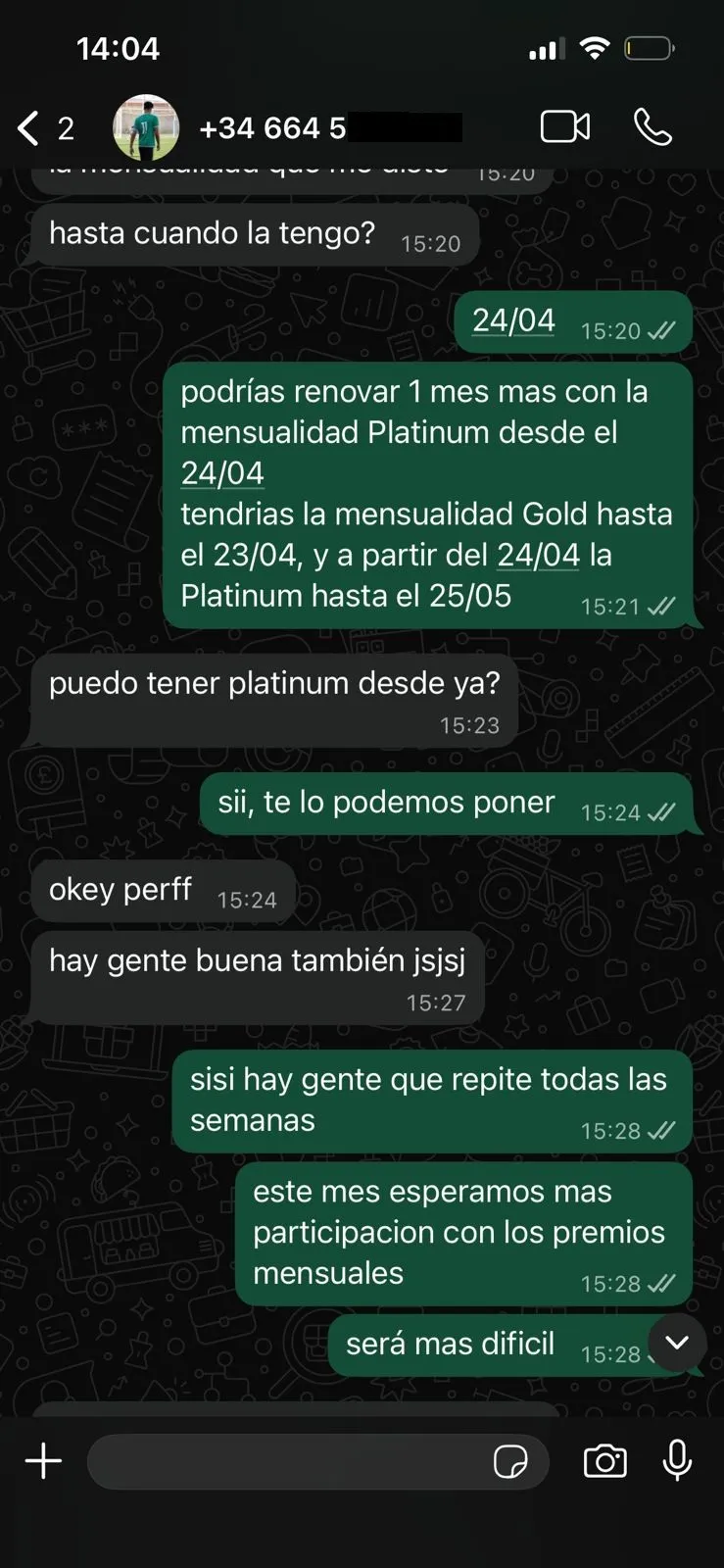Tap the microphone to record voice message
This screenshot has width=724, height=1568.
pos(677,1460)
